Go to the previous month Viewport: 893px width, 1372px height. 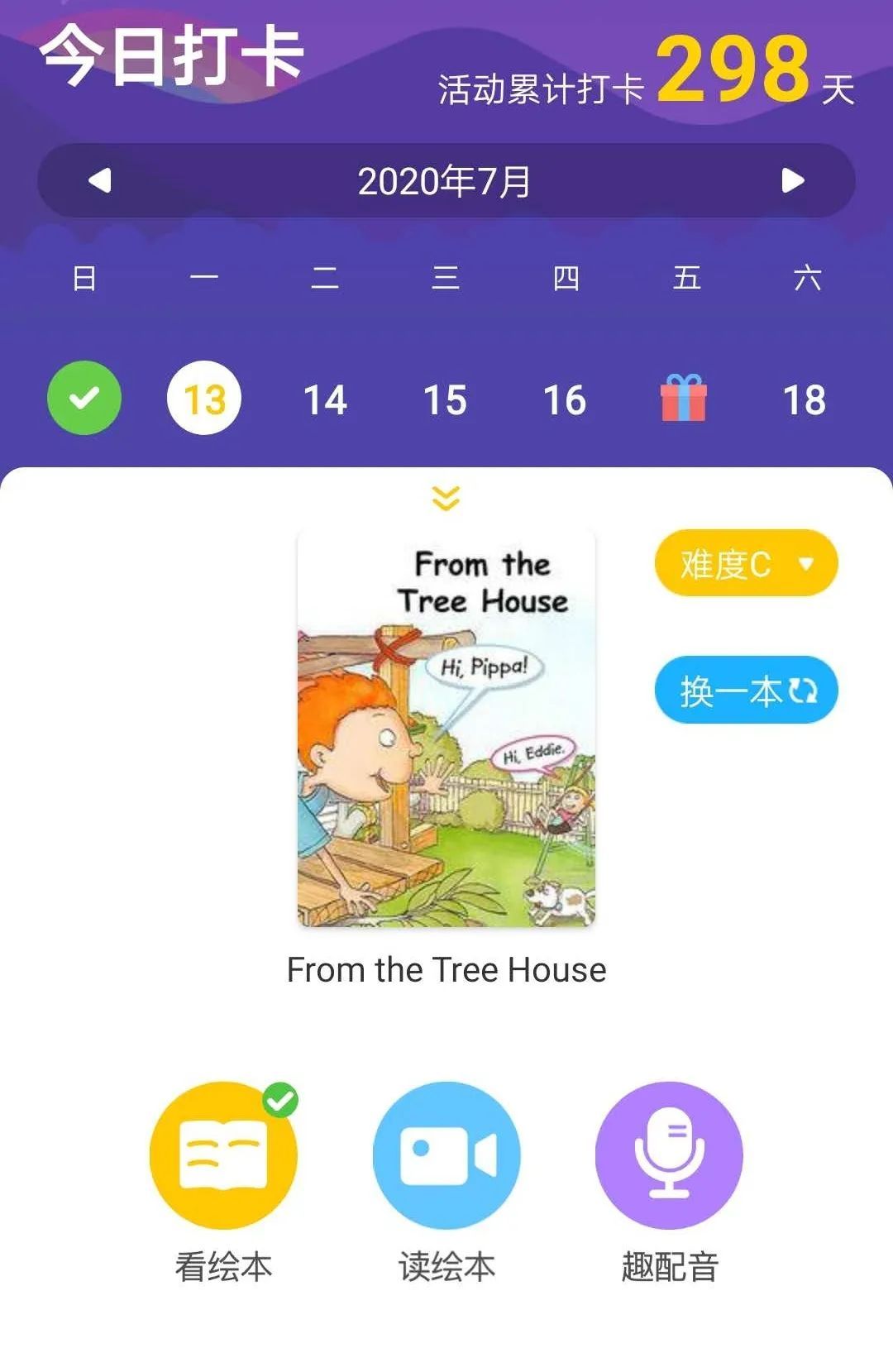(x=100, y=180)
